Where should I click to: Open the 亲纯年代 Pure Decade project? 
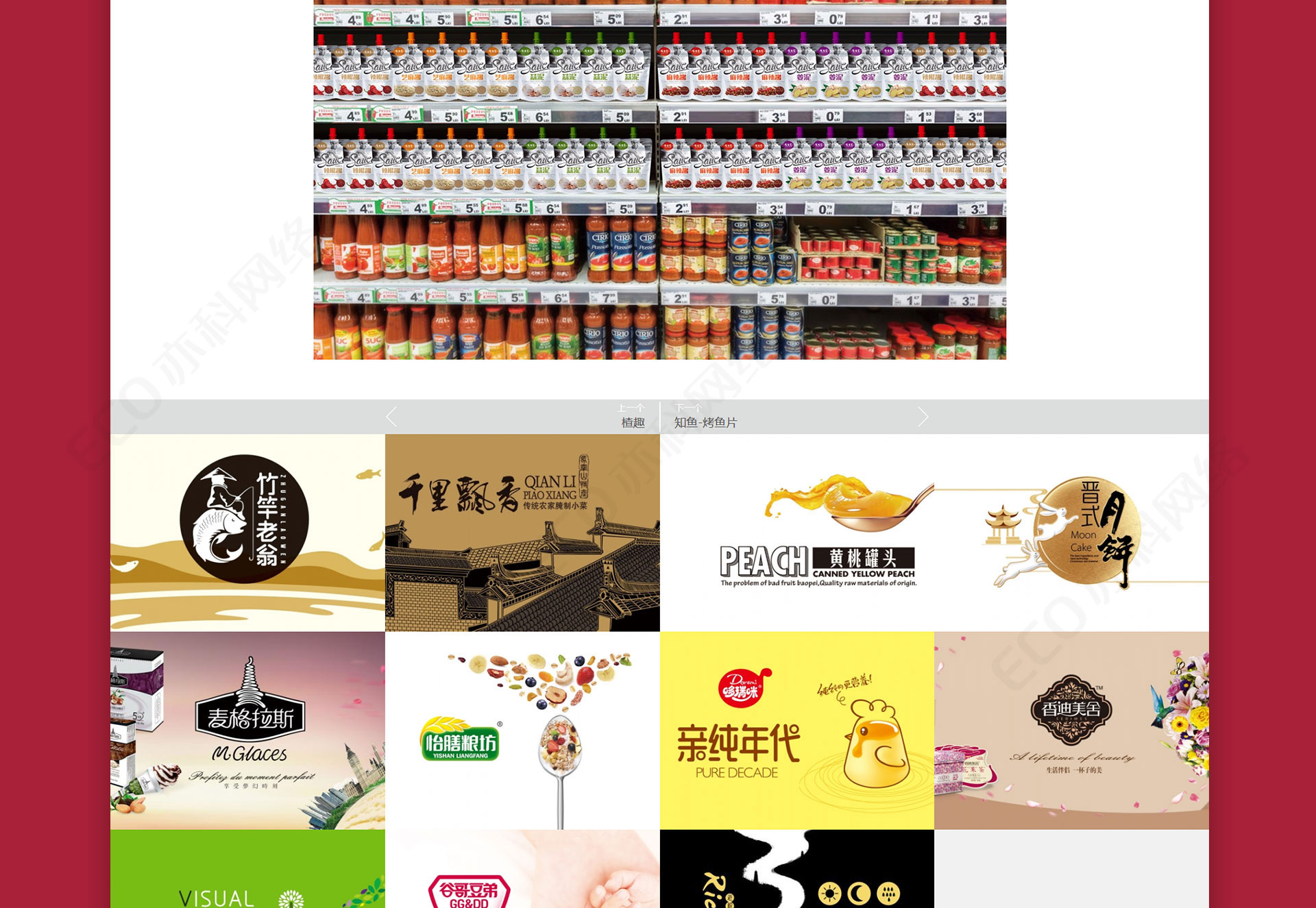click(797, 731)
